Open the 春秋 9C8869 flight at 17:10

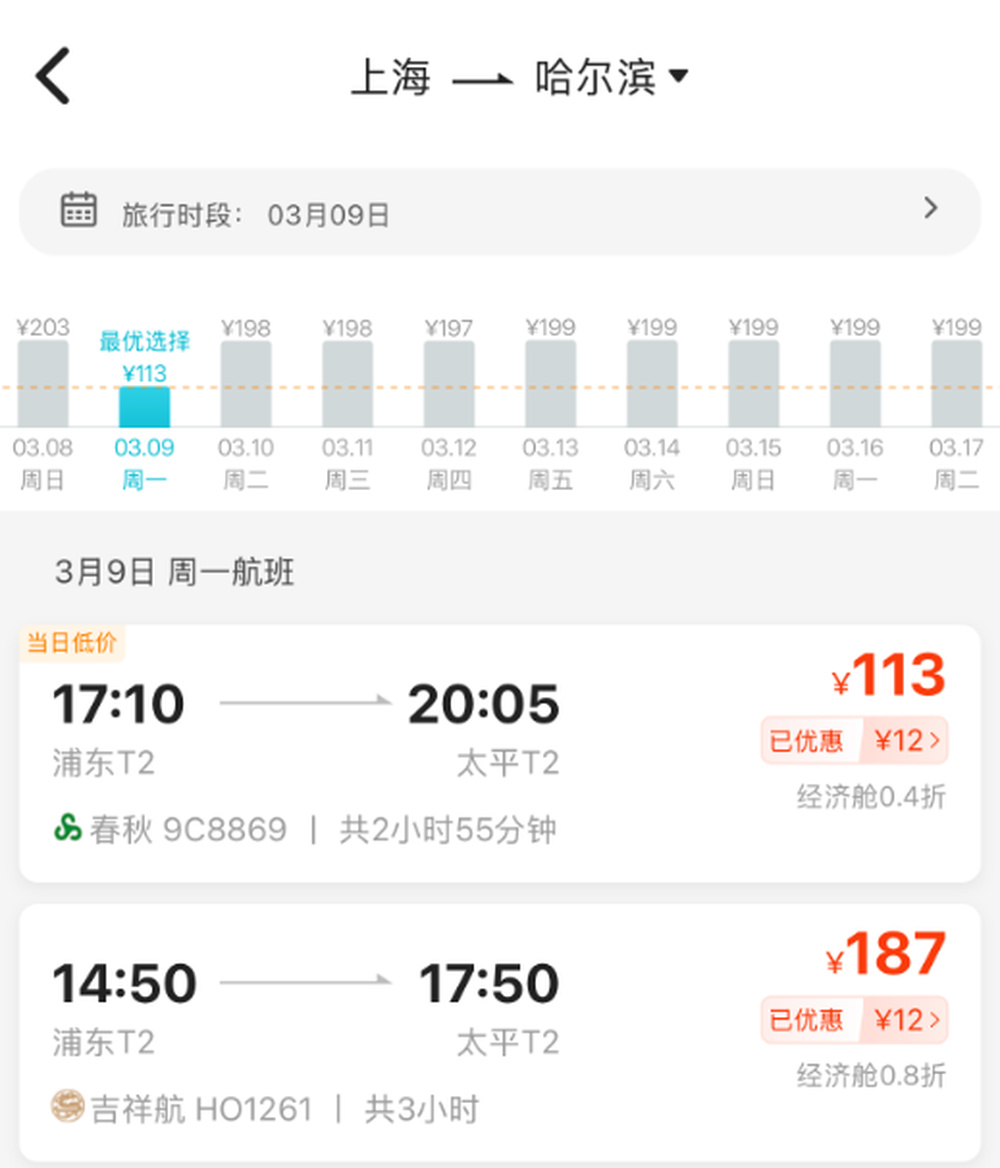pos(400,760)
